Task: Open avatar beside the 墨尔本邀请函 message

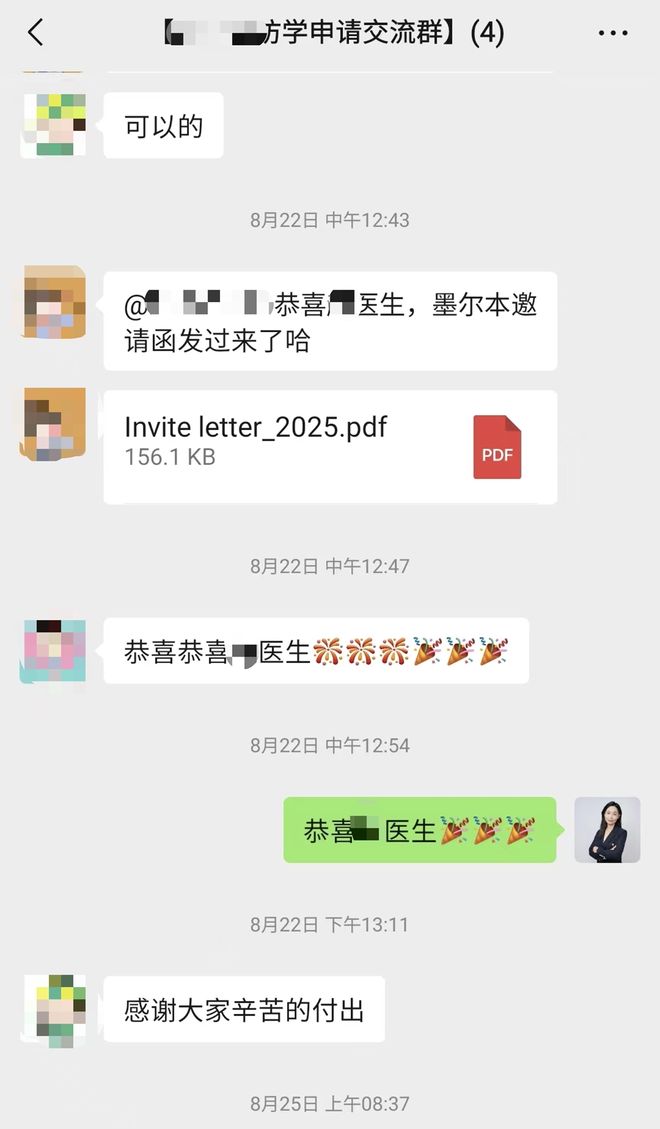Action: click(53, 304)
